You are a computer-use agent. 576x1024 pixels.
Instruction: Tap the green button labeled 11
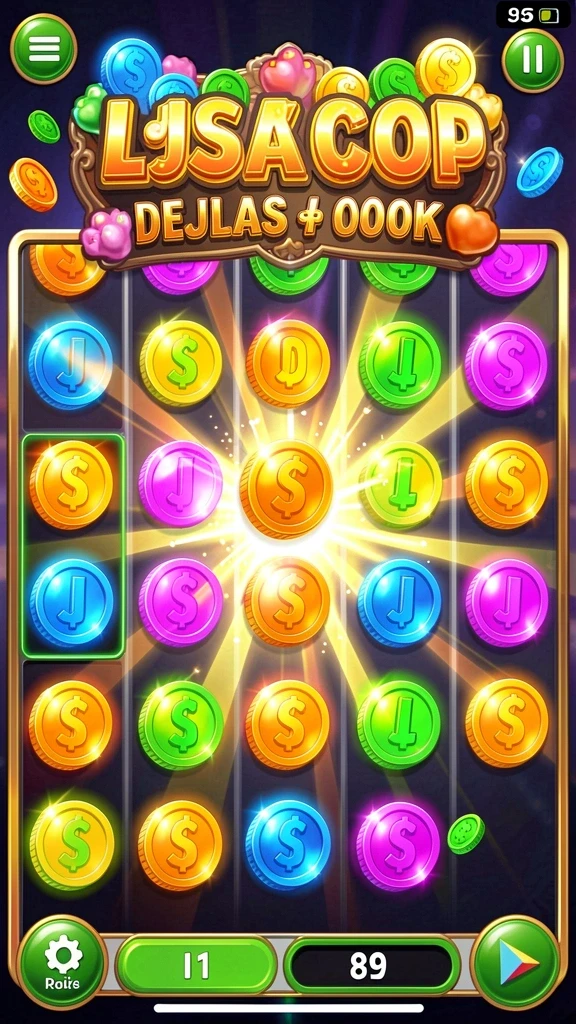197,965
